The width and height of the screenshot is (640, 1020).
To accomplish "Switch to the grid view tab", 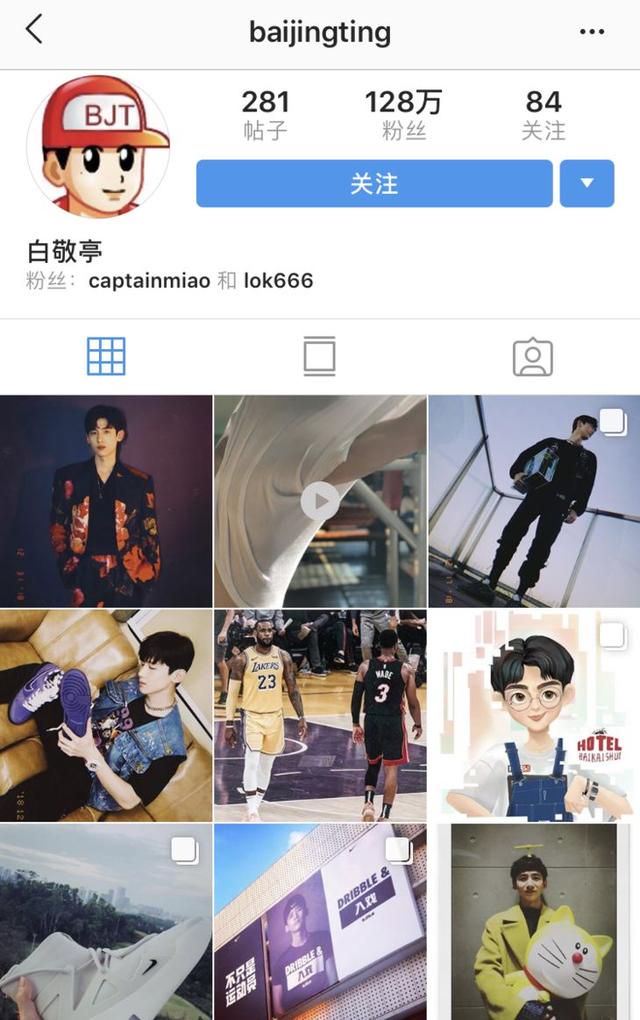I will 106,356.
